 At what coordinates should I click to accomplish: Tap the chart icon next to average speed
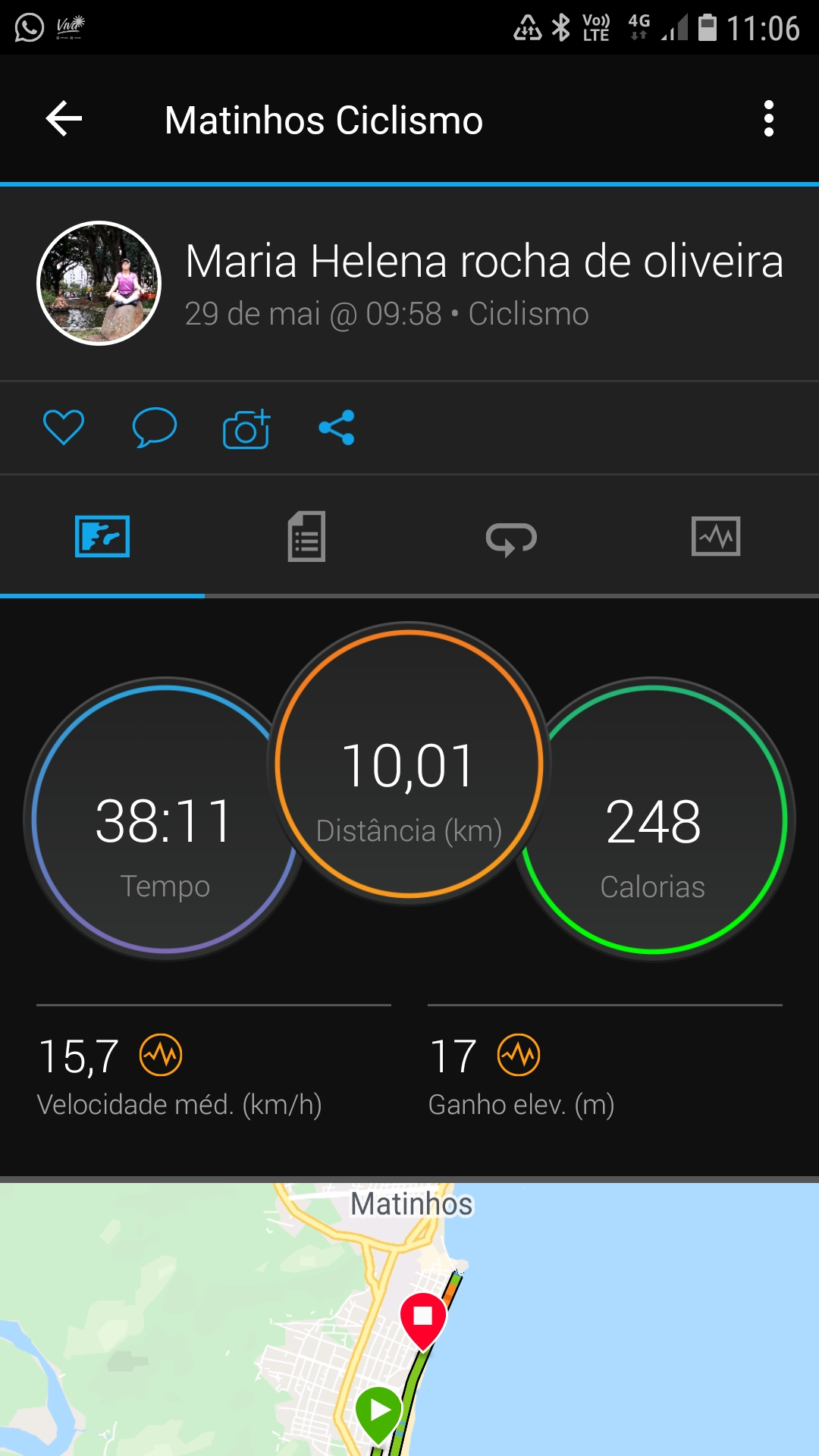161,1055
